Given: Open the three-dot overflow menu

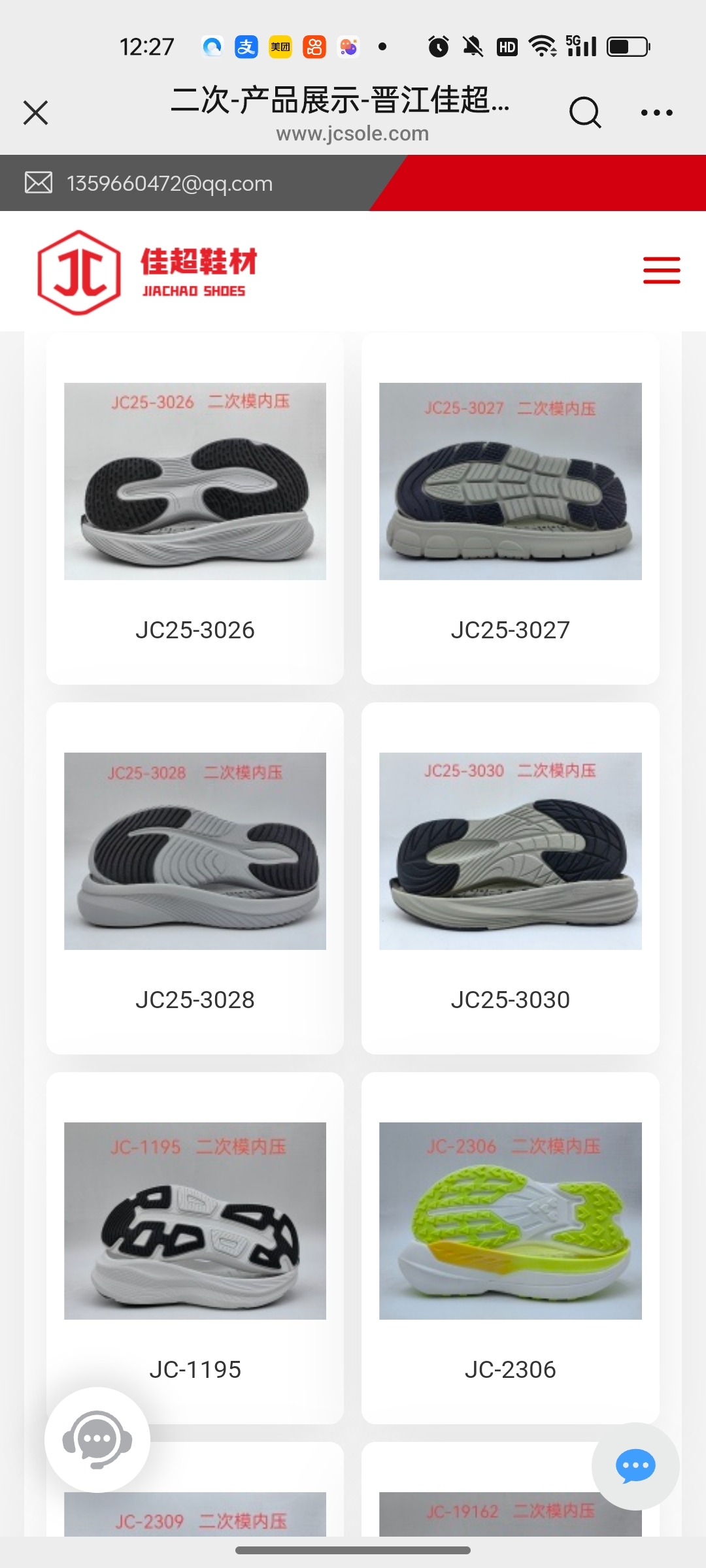Looking at the screenshot, I should point(656,112).
